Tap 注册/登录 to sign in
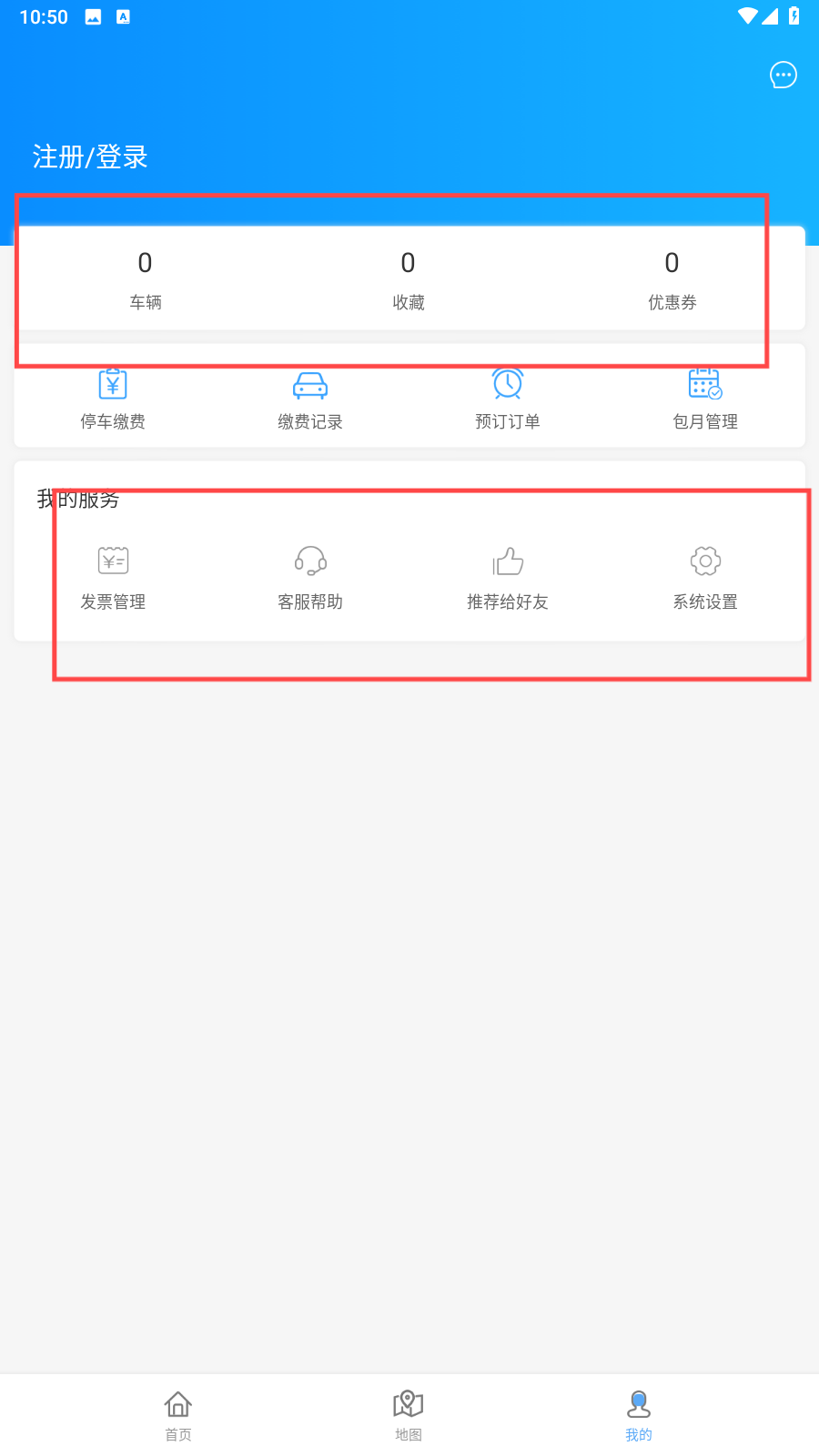 point(90,157)
